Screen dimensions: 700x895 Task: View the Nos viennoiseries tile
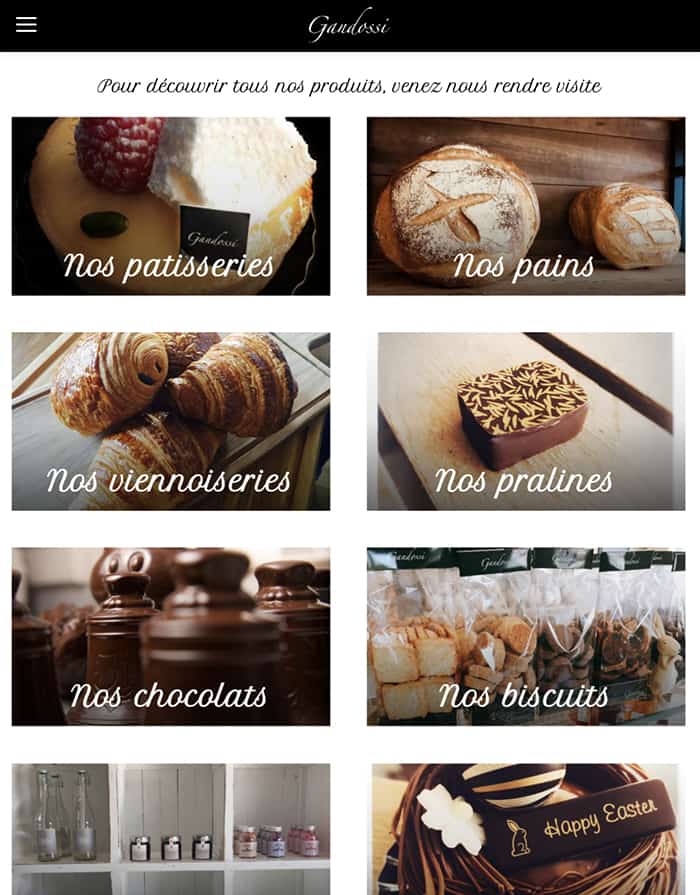click(x=170, y=421)
